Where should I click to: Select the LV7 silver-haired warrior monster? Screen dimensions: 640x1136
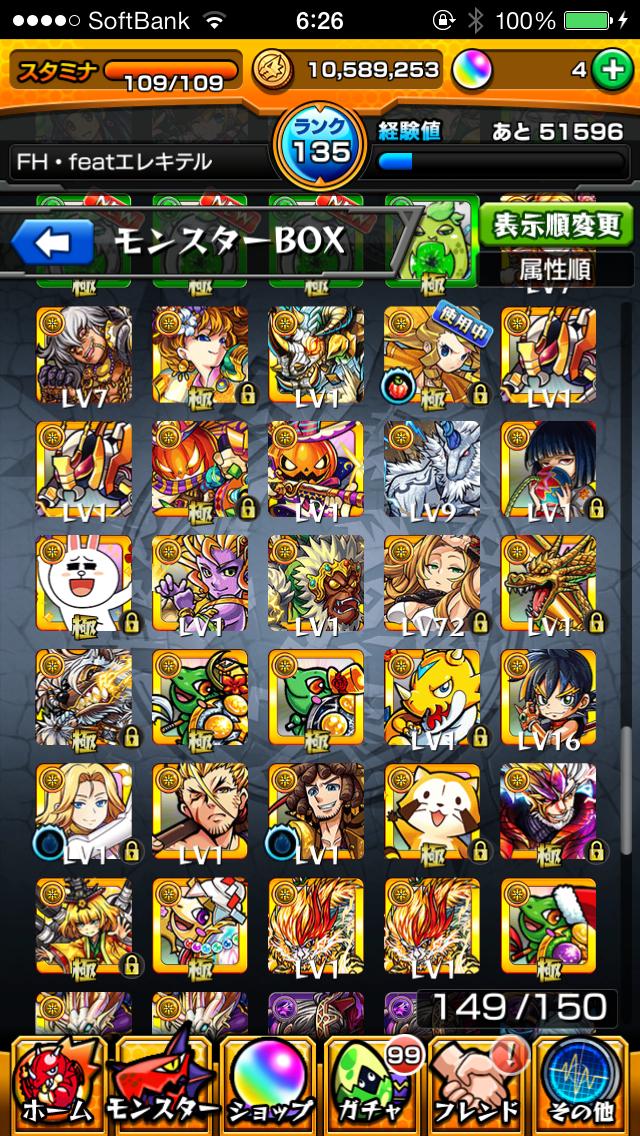coord(84,354)
